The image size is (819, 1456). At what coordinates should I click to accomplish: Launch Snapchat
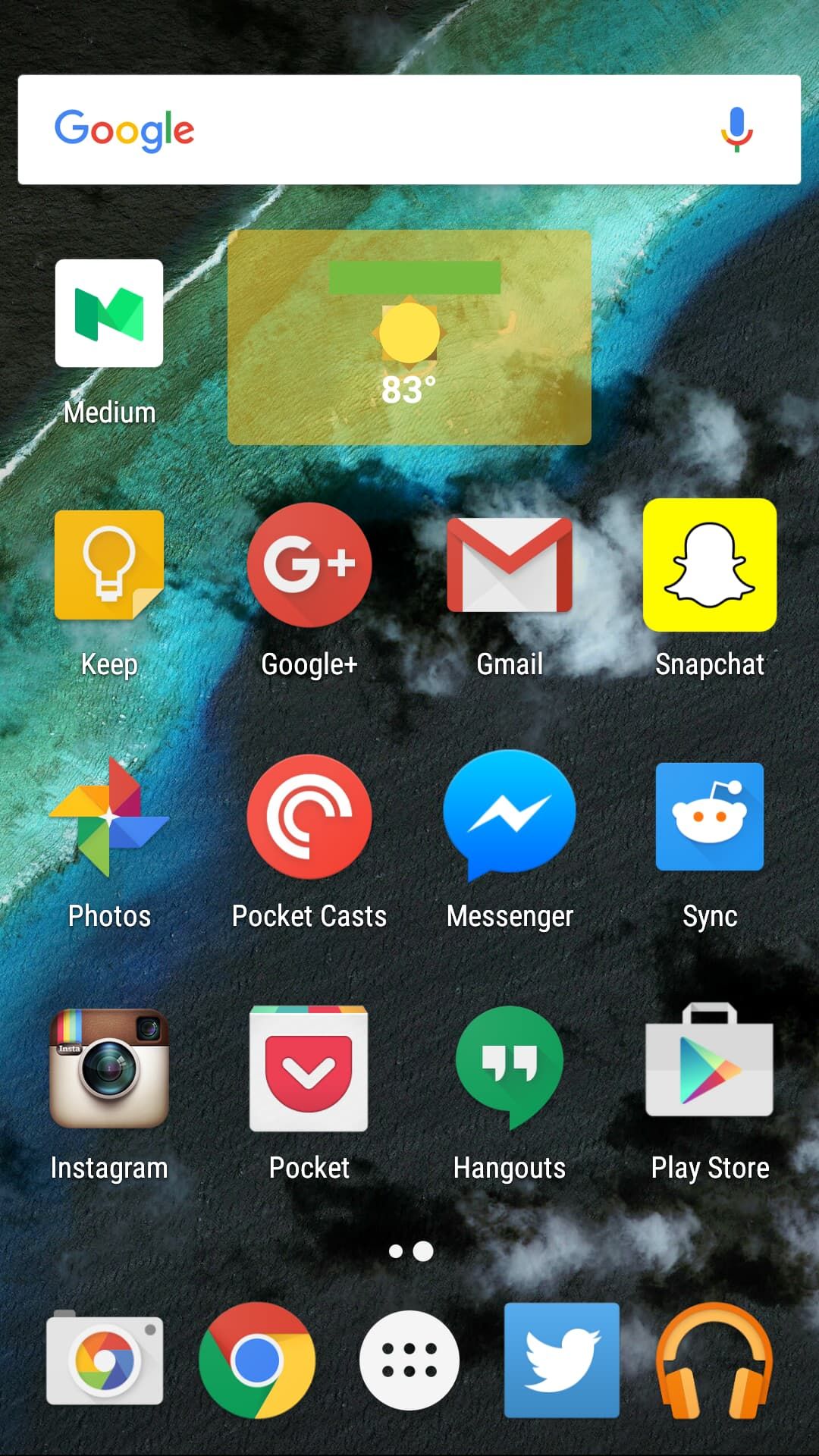click(710, 565)
